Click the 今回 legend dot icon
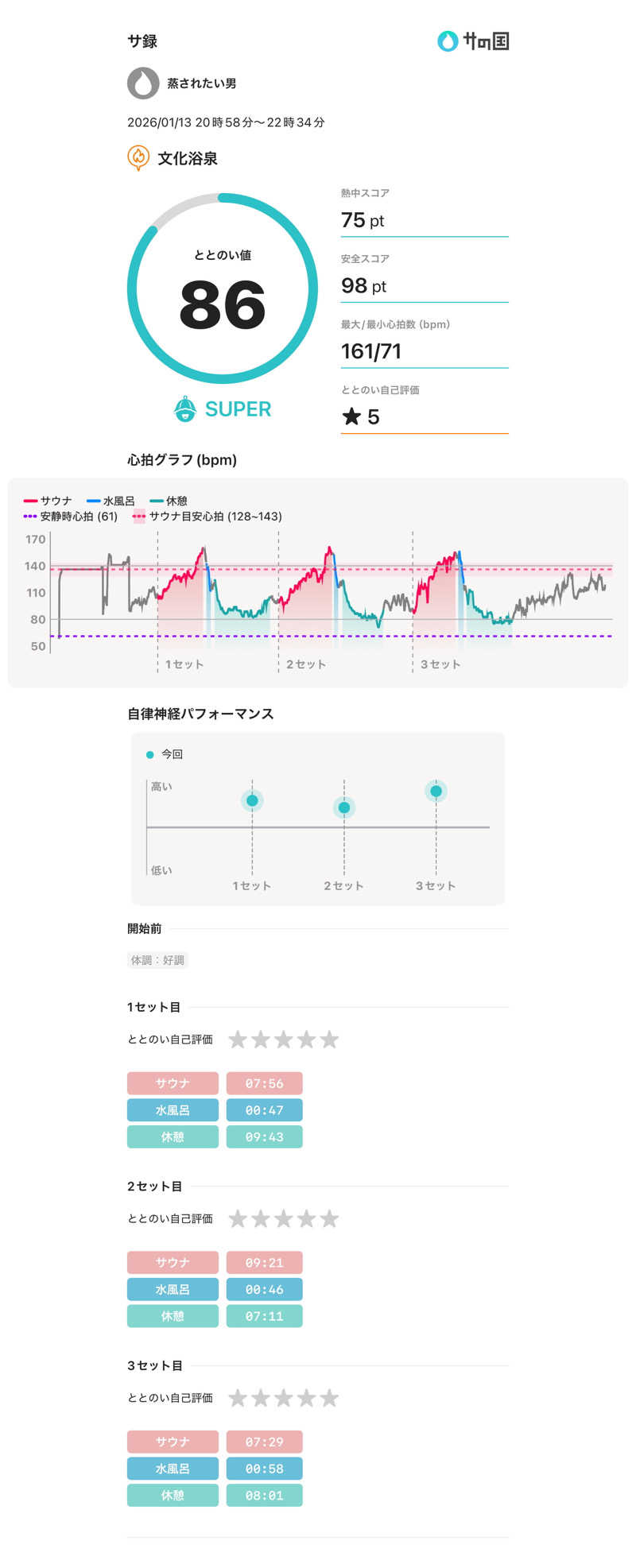Image resolution: width=636 pixels, height=1568 pixels. coord(149,753)
